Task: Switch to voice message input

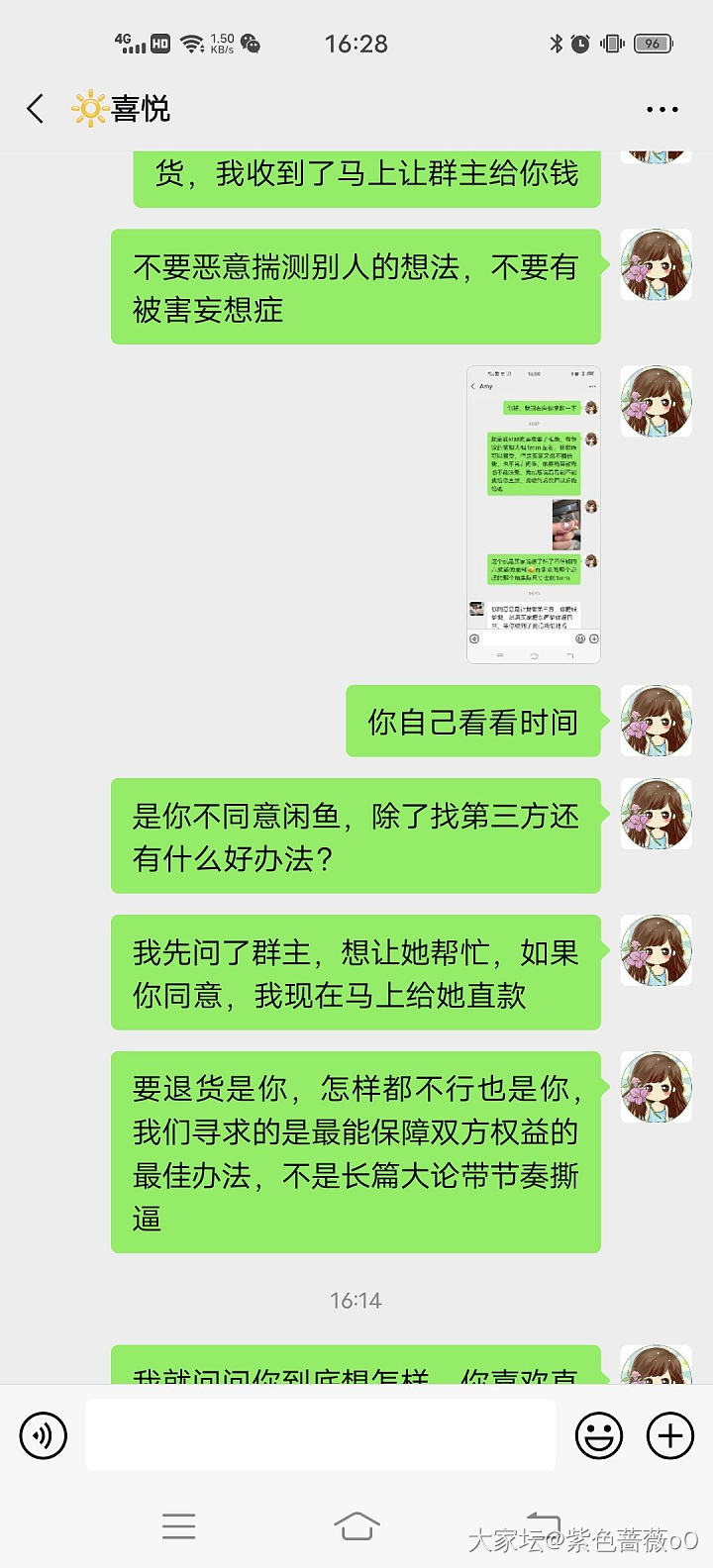Action: (44, 1434)
